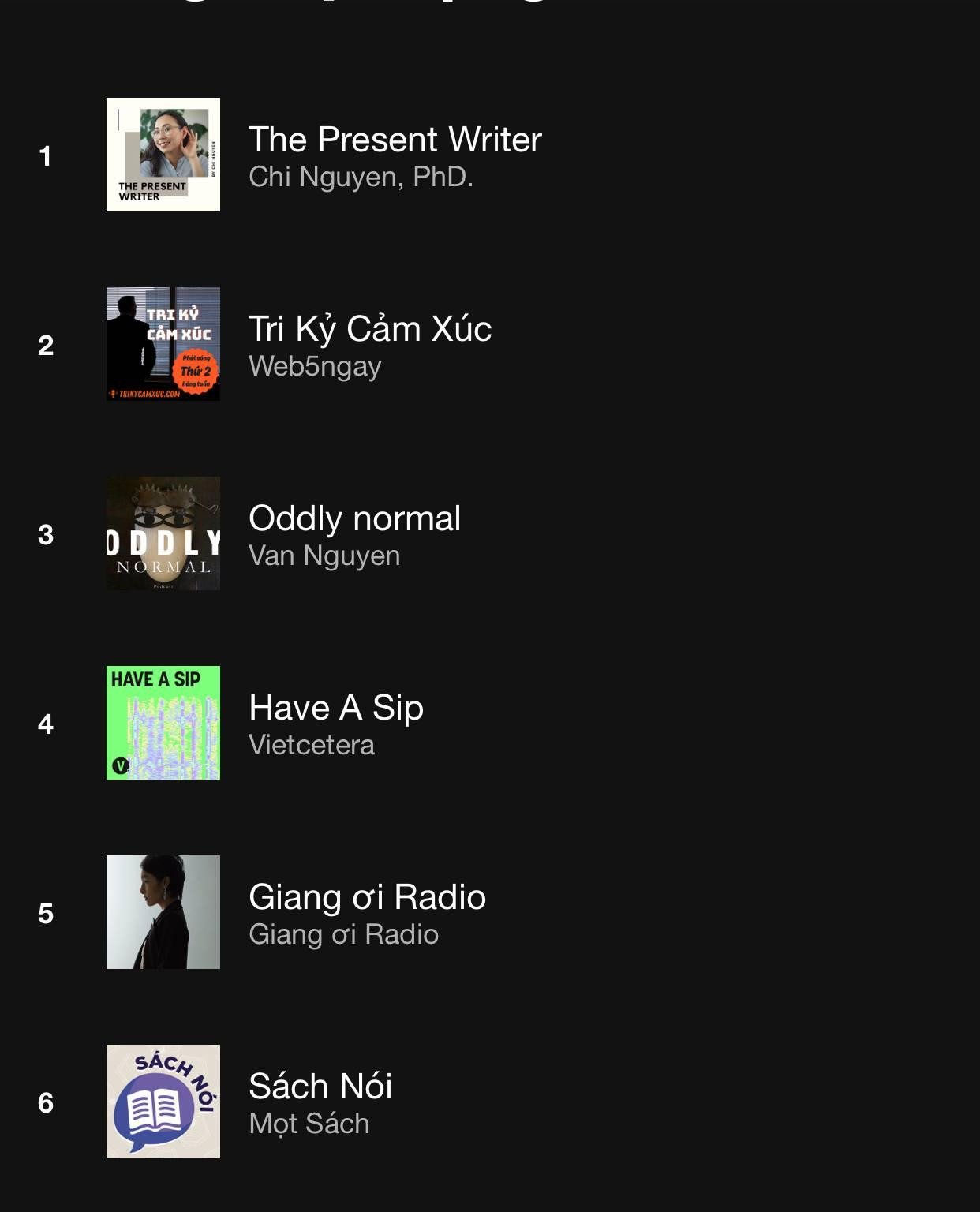Click the rank number 1 in the chart

[x=45, y=155]
